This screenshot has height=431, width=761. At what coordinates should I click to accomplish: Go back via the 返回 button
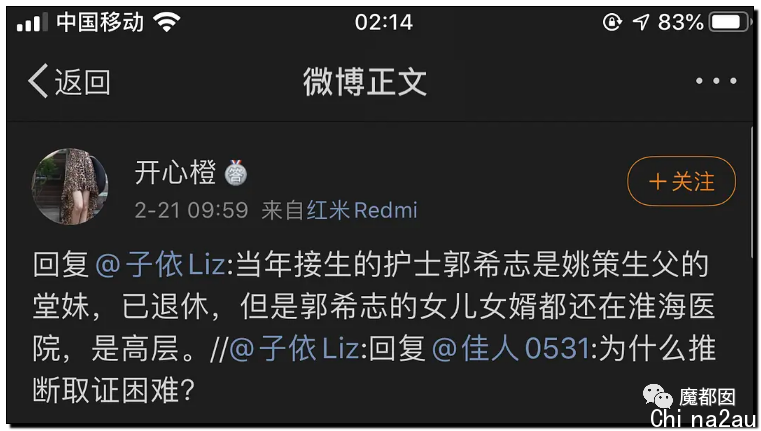68,82
